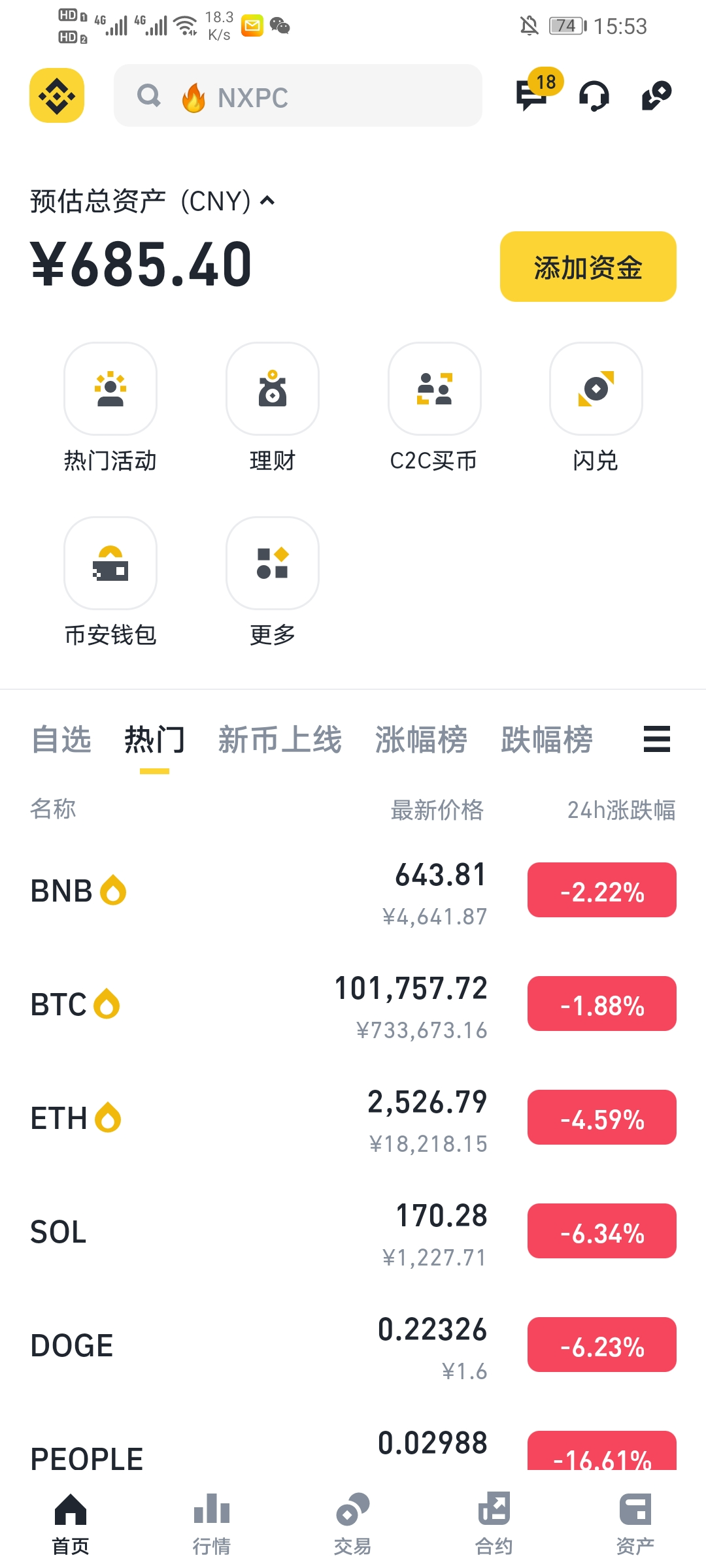Open customer support headset icon
The width and height of the screenshot is (706, 1568).
tap(594, 96)
